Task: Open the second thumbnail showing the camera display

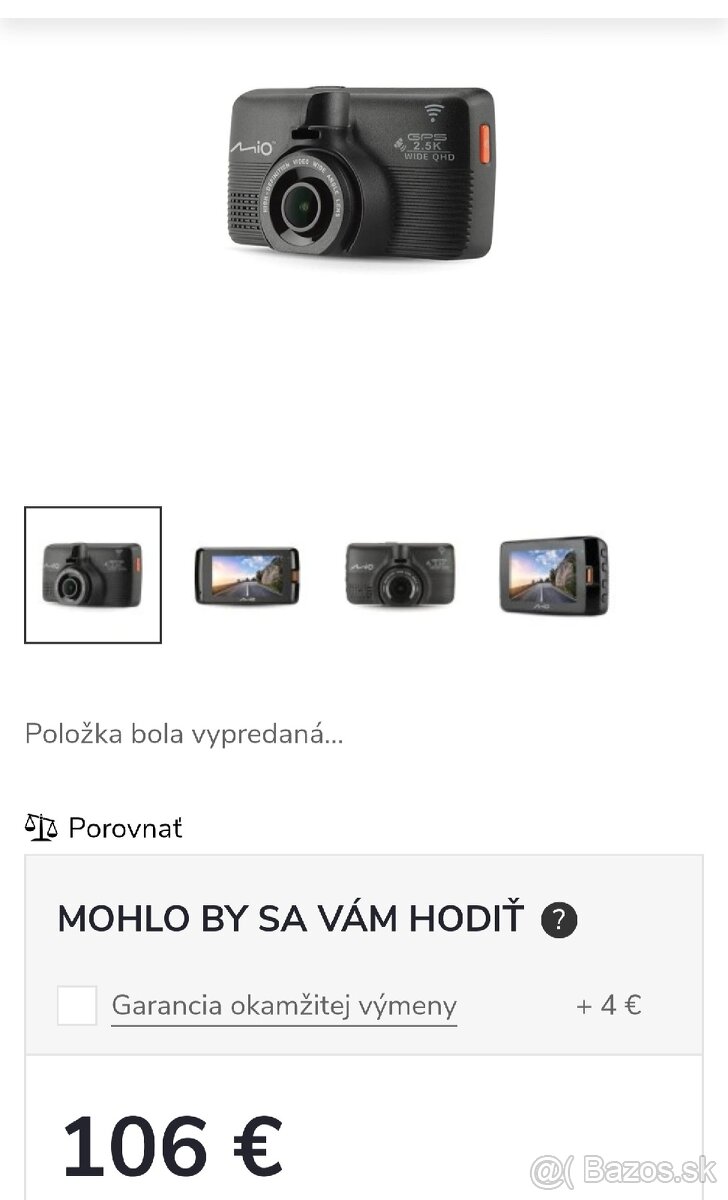Action: (248, 578)
